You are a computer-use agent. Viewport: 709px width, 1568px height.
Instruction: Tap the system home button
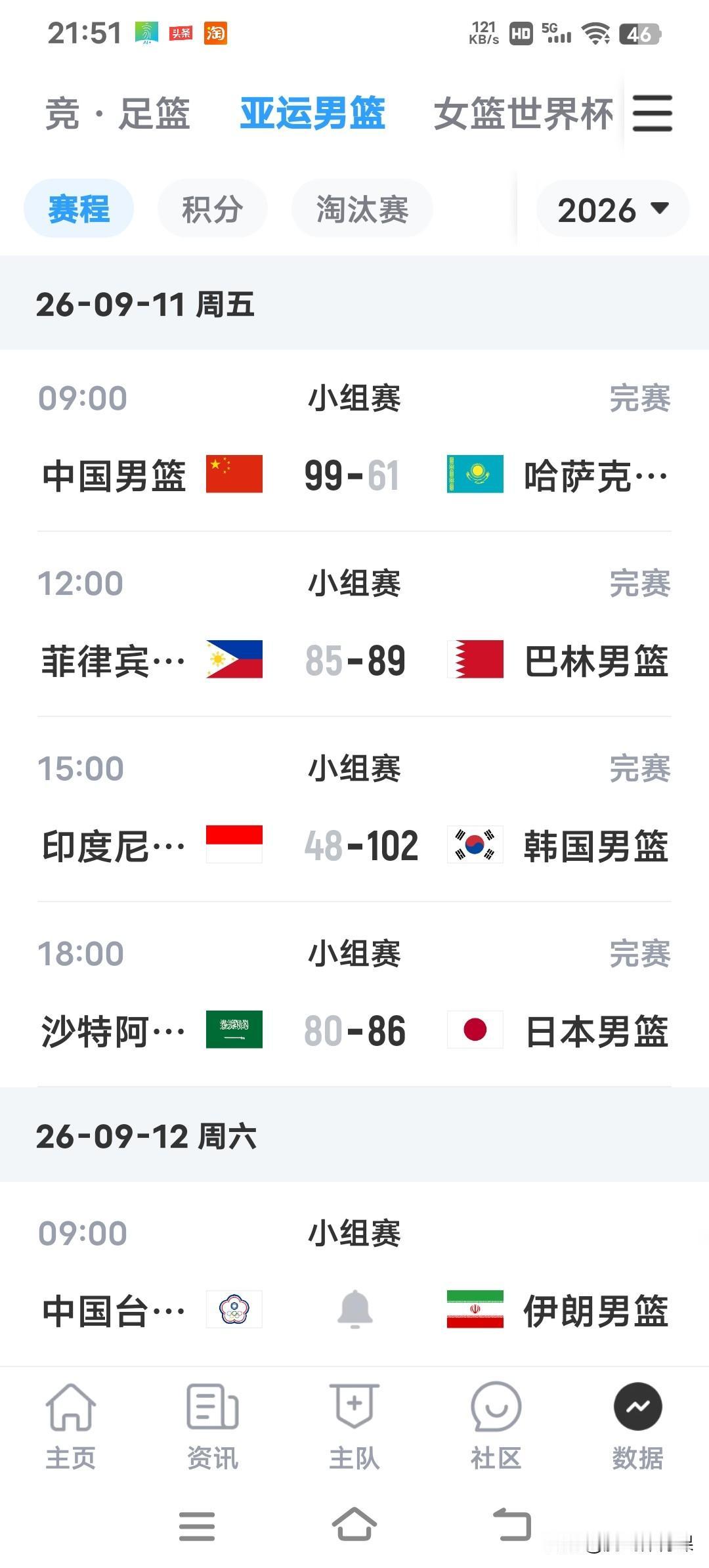[x=354, y=1524]
